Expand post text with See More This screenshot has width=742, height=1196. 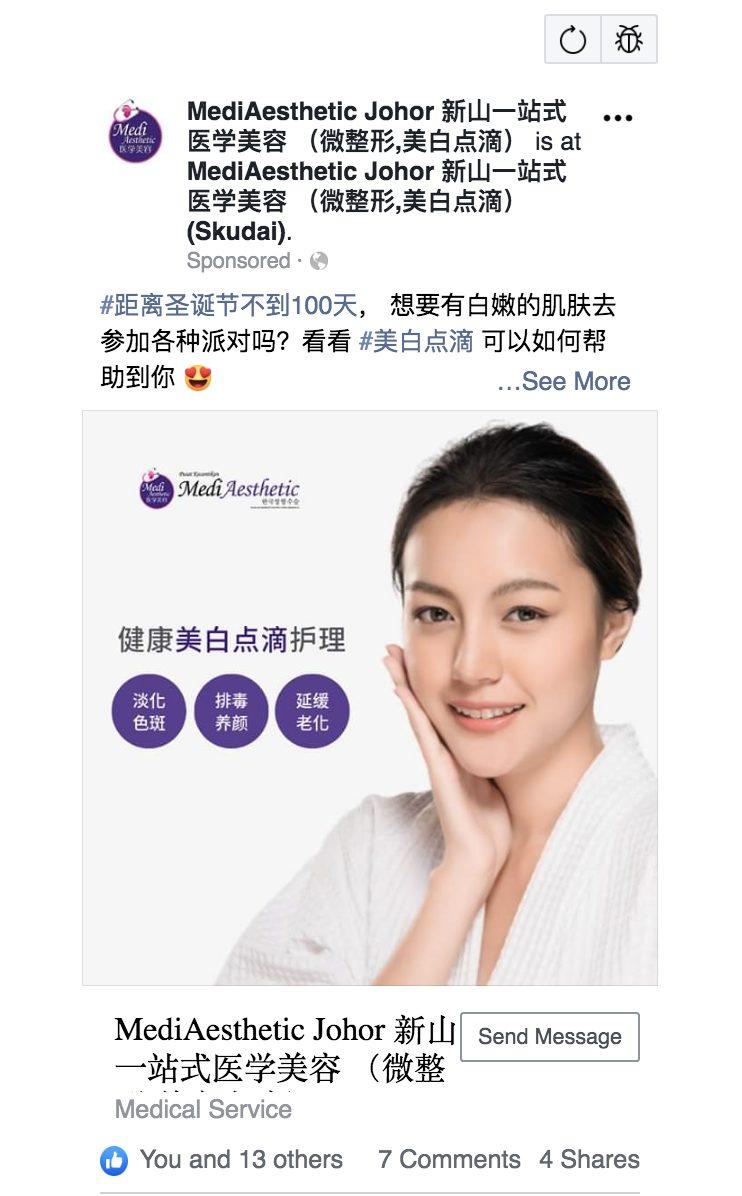click(x=565, y=381)
